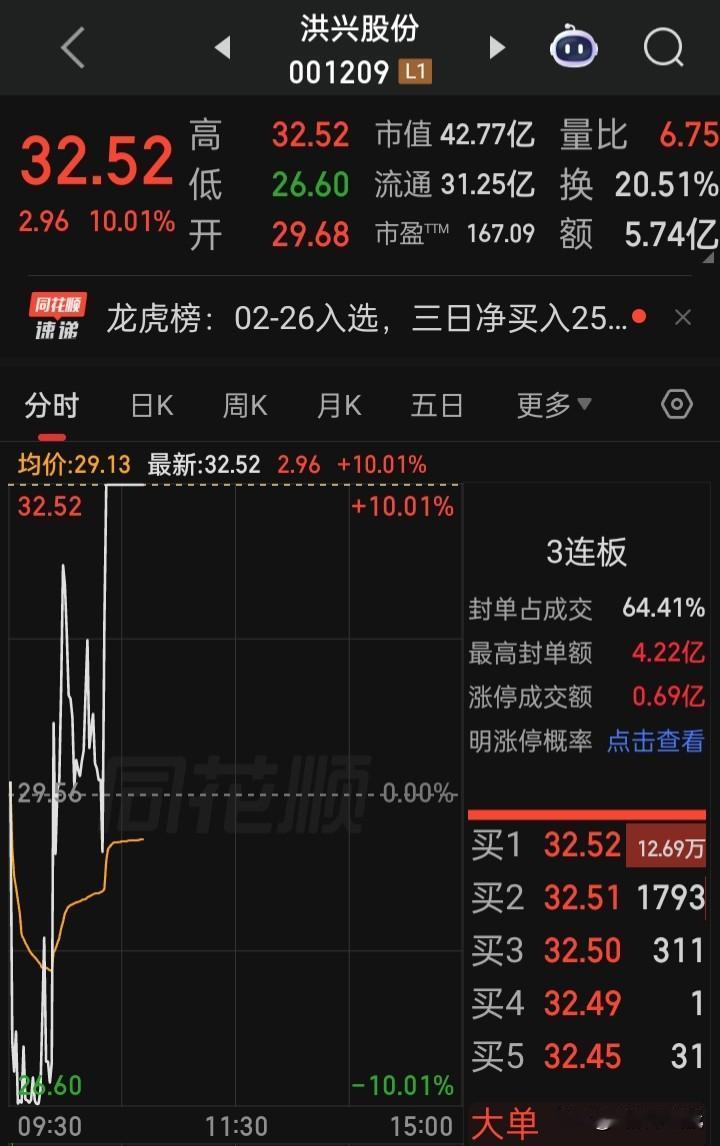Tap 点击查看 for 明涨停概率
This screenshot has height=1146, width=720.
[655, 741]
